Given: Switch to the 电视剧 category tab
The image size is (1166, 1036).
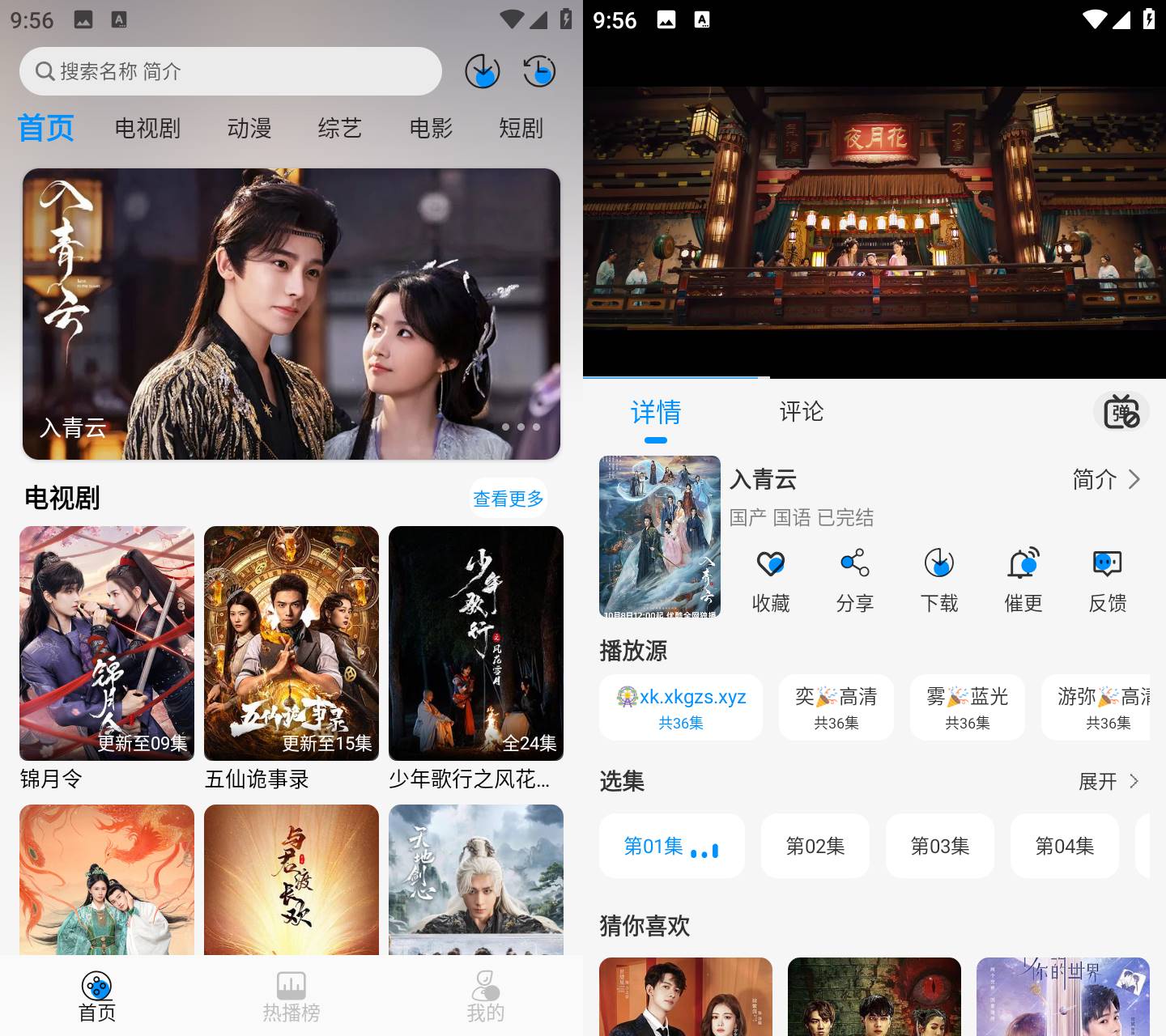Looking at the screenshot, I should pyautogui.click(x=147, y=128).
